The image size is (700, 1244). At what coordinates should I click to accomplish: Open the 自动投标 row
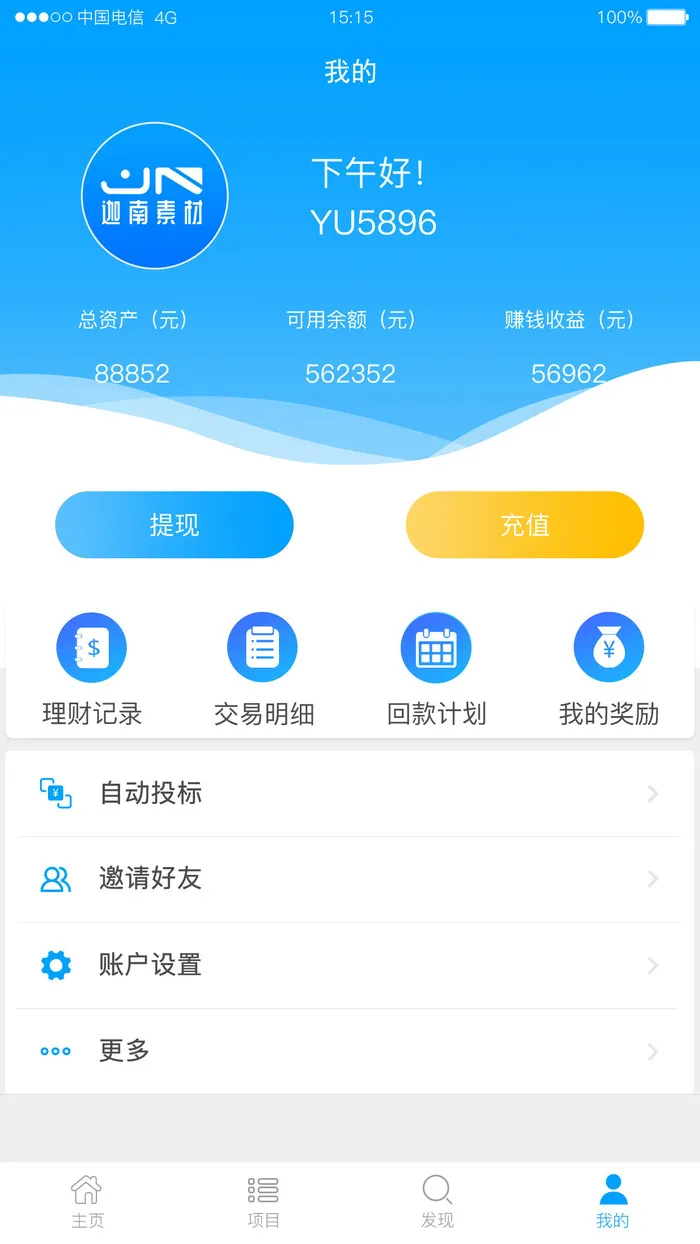coord(349,794)
